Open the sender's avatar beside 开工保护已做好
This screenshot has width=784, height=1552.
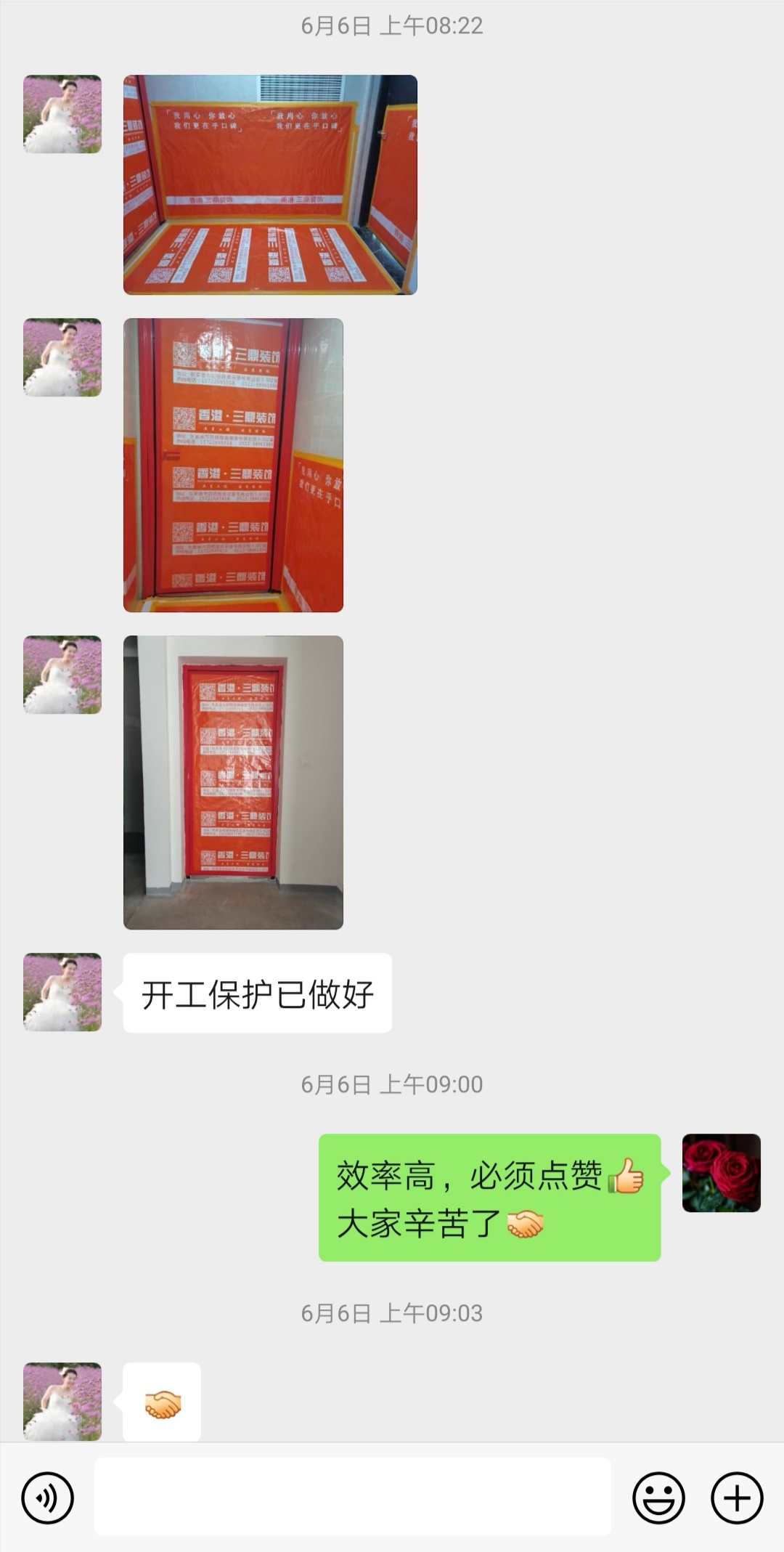(62, 992)
